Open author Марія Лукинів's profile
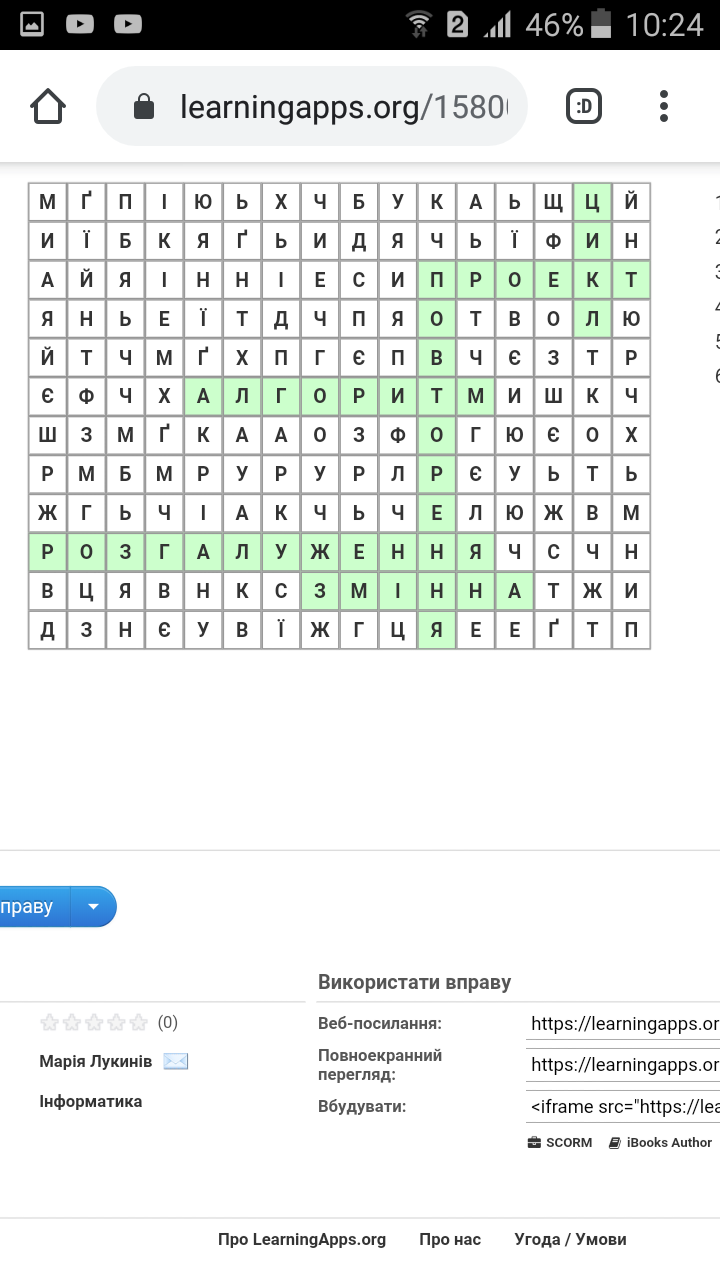The width and height of the screenshot is (720, 1280). tap(95, 1061)
